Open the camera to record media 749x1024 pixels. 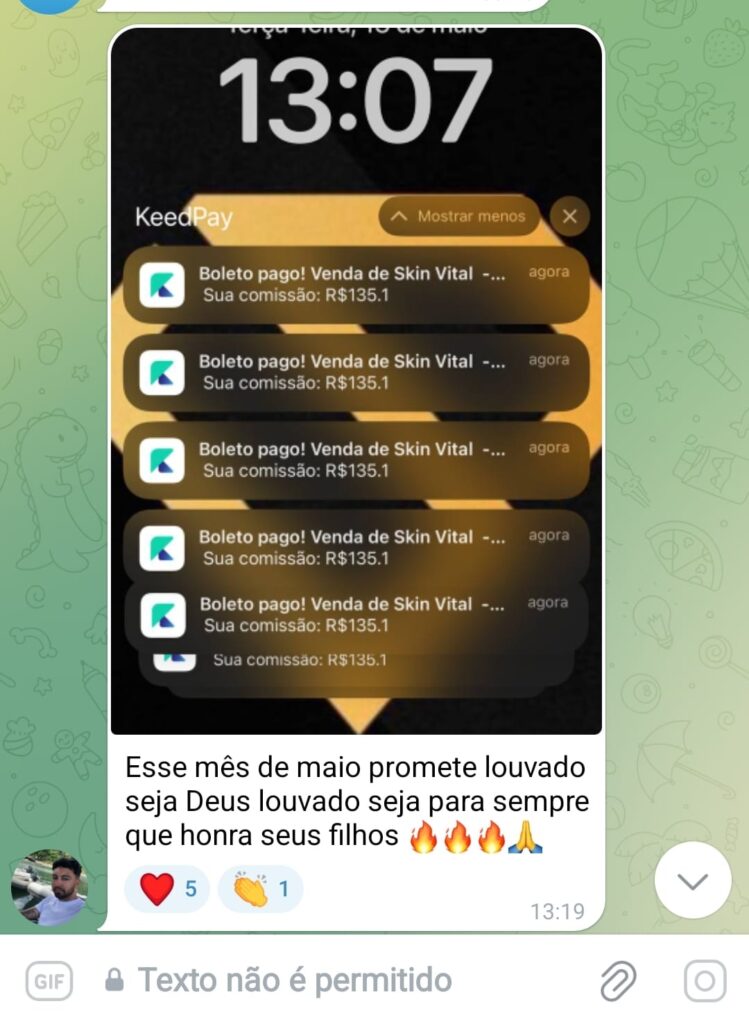tap(704, 981)
